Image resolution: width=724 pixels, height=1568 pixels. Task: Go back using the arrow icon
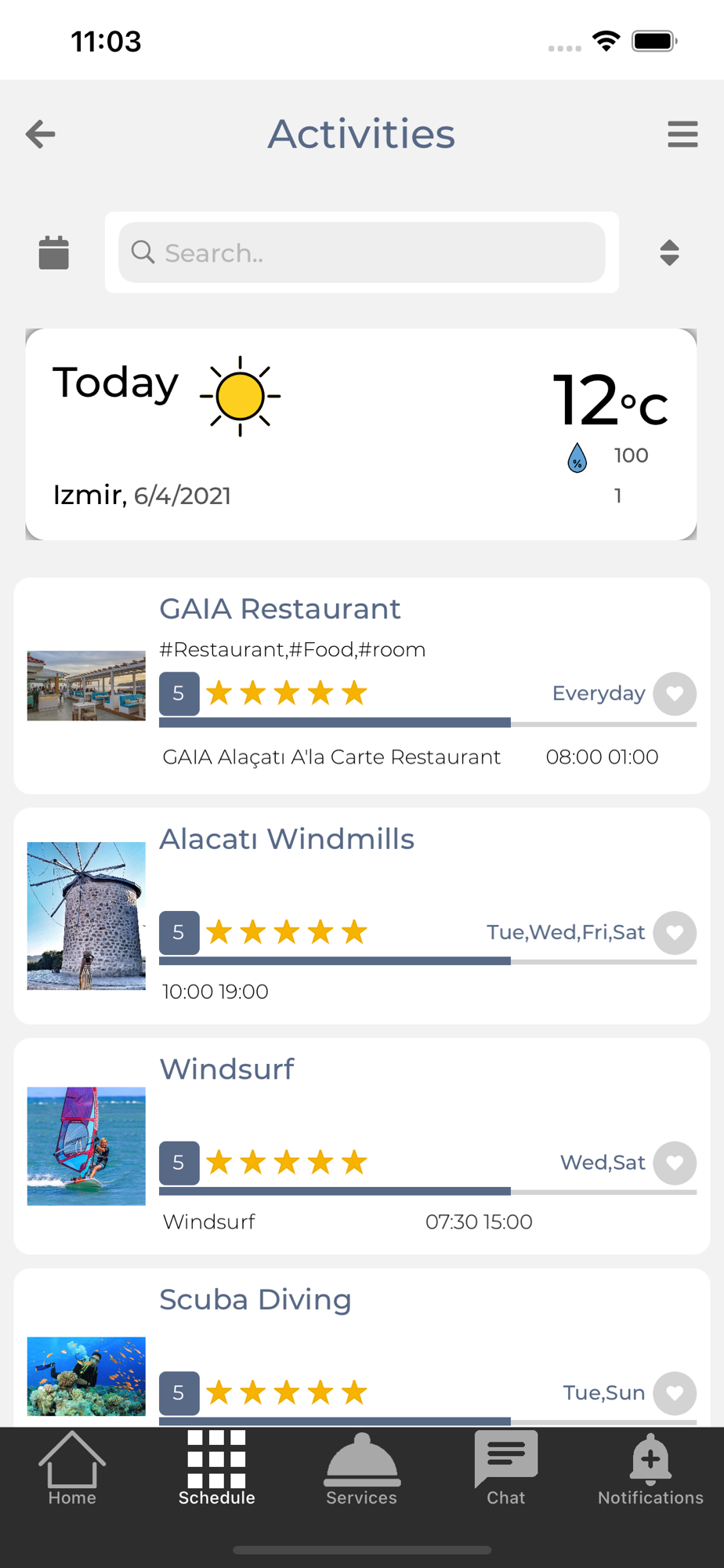tap(41, 134)
